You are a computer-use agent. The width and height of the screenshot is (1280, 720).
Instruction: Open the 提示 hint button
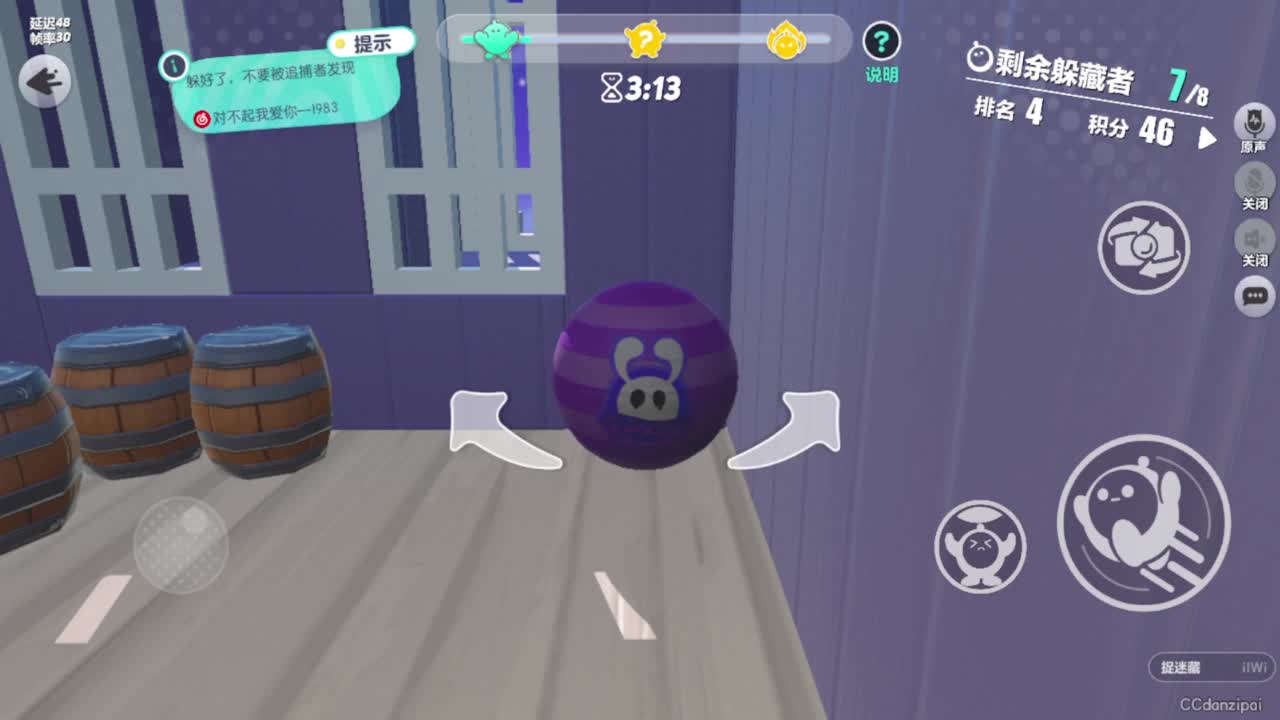(x=371, y=43)
